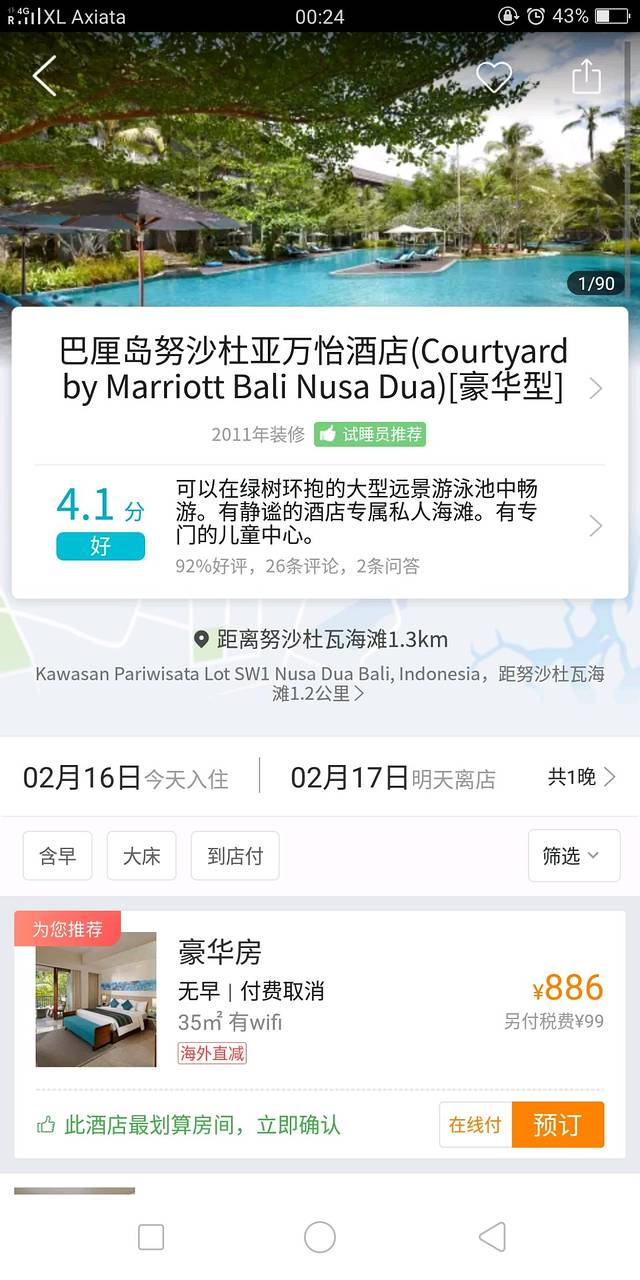The width and height of the screenshot is (640, 1280).
Task: Open the 筛选 filter dropdown
Action: tap(573, 856)
